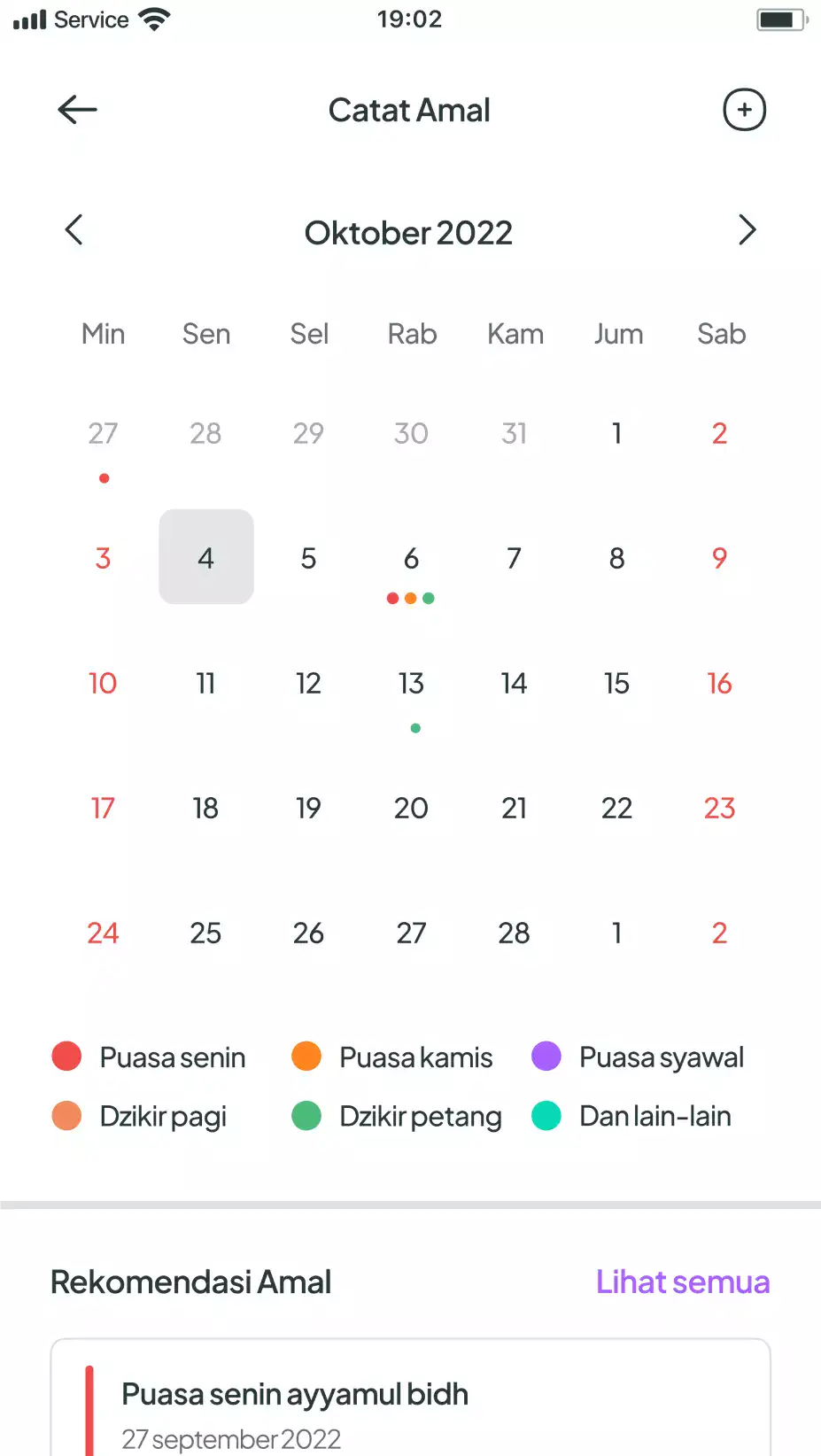The width and height of the screenshot is (821, 1456).
Task: Tap the purple Puasa syawal legend dot
Action: 546,1057
